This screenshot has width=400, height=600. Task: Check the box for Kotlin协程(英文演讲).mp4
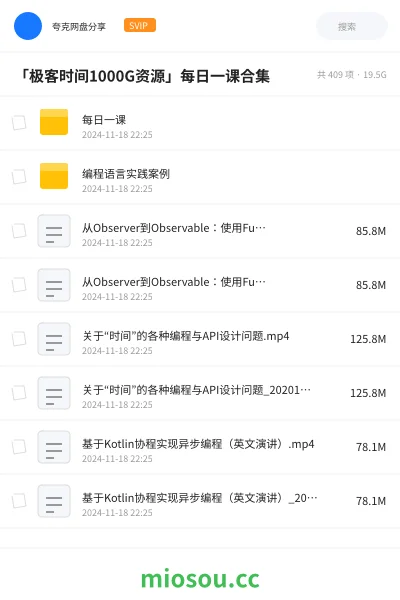click(19, 447)
